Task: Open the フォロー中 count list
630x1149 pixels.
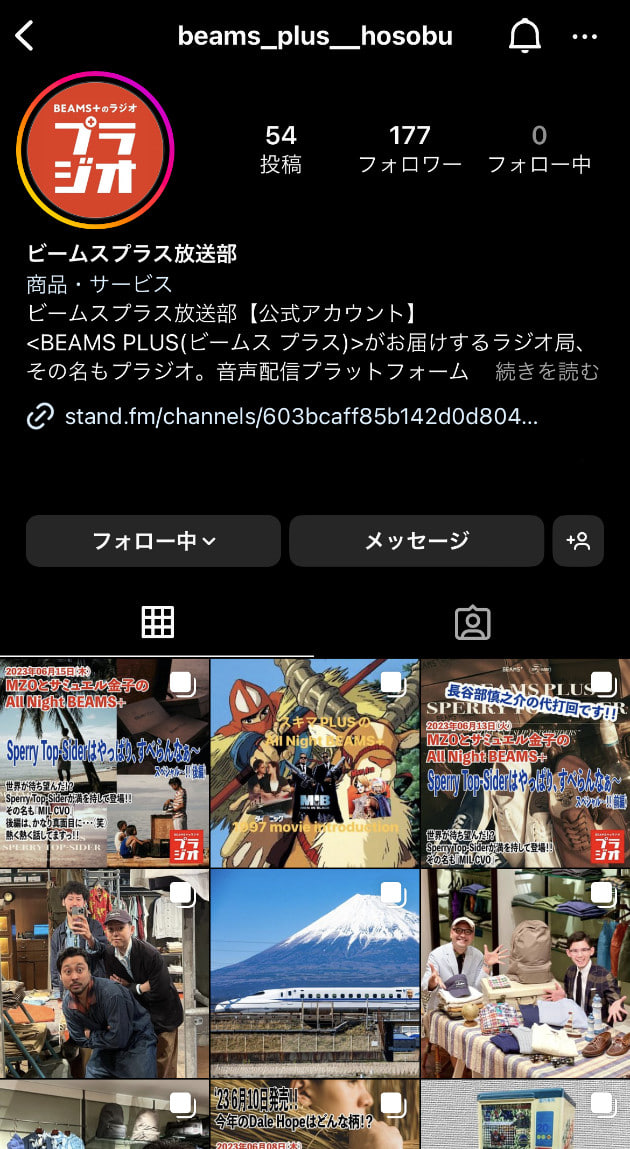Action: (539, 148)
